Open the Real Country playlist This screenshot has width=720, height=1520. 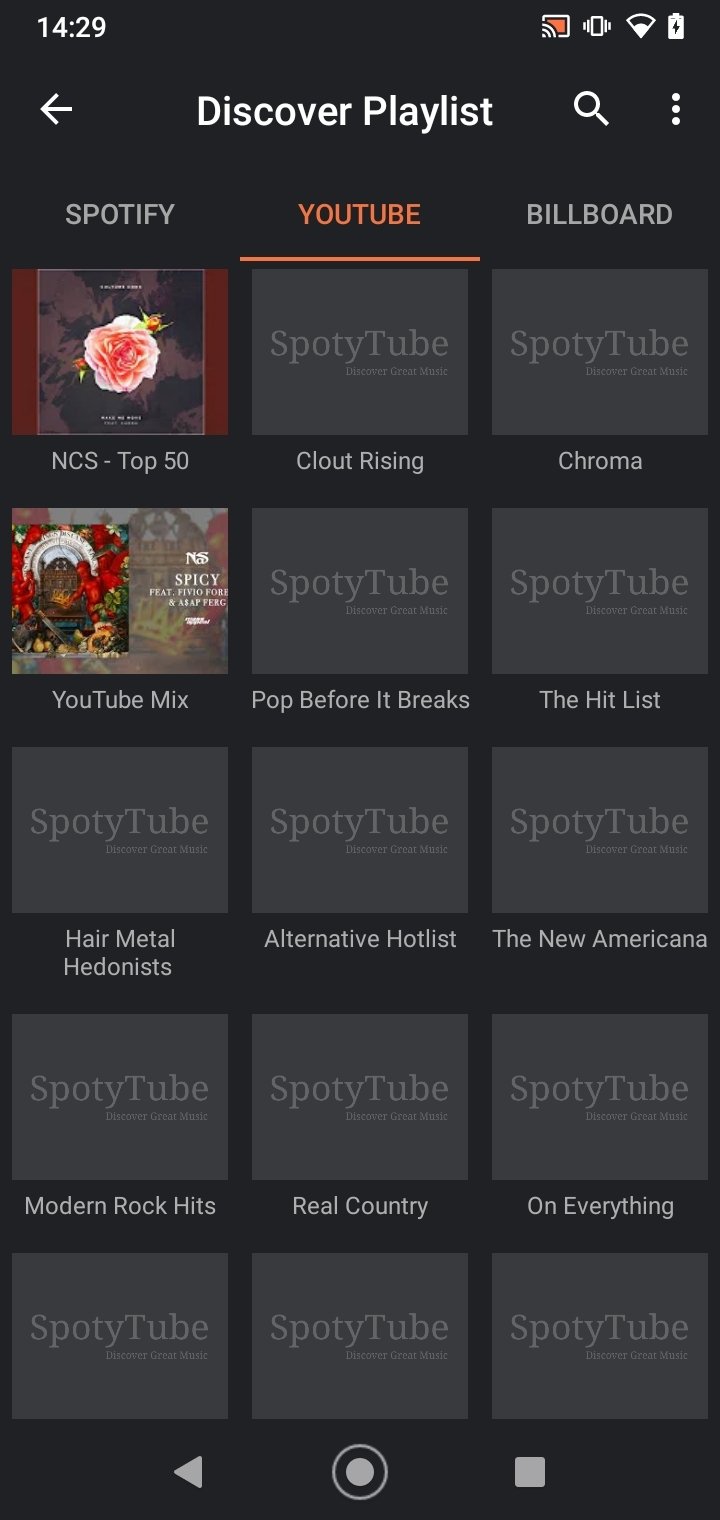coord(360,1097)
